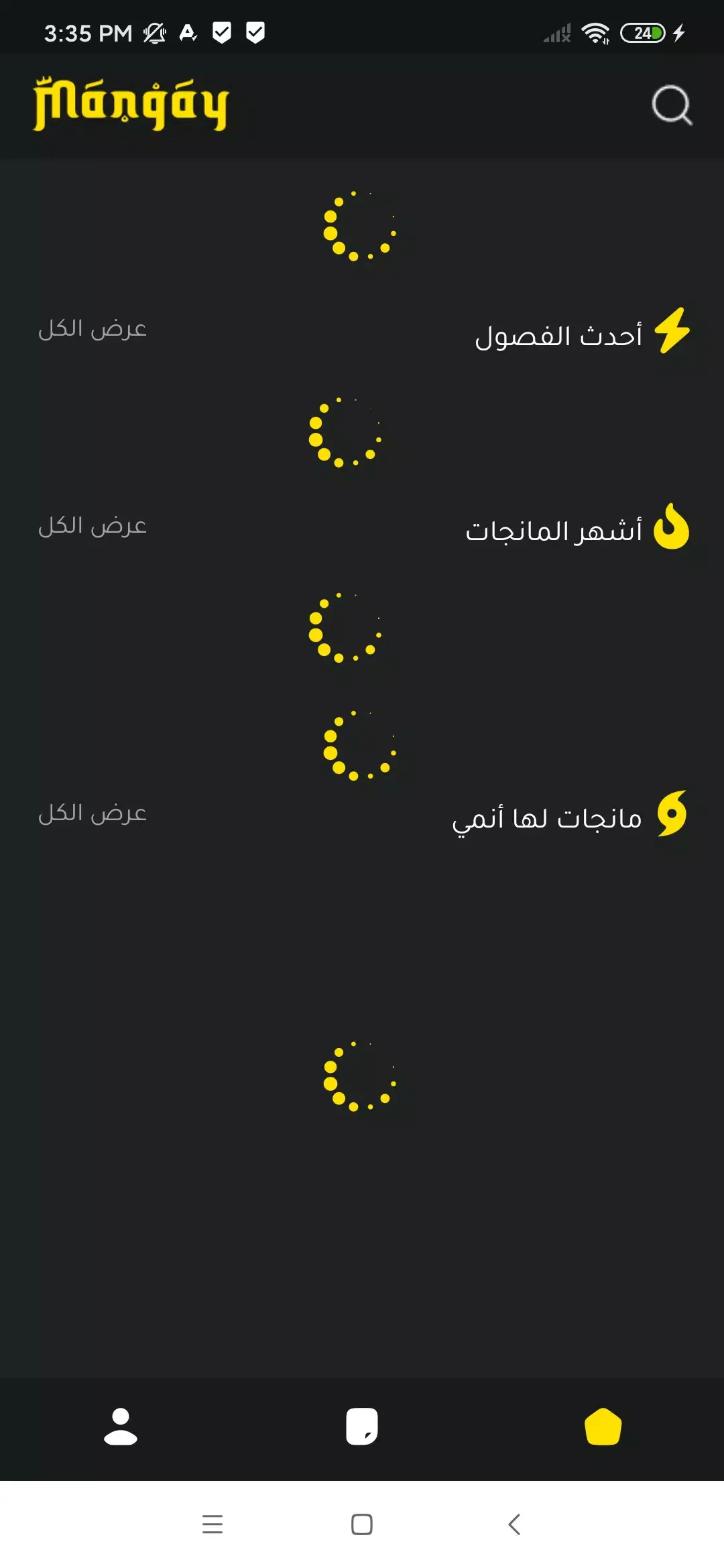The height and width of the screenshot is (1568, 724).
Task: Tap عرض الكل next to مانجات لها أنمي
Action: (x=93, y=813)
